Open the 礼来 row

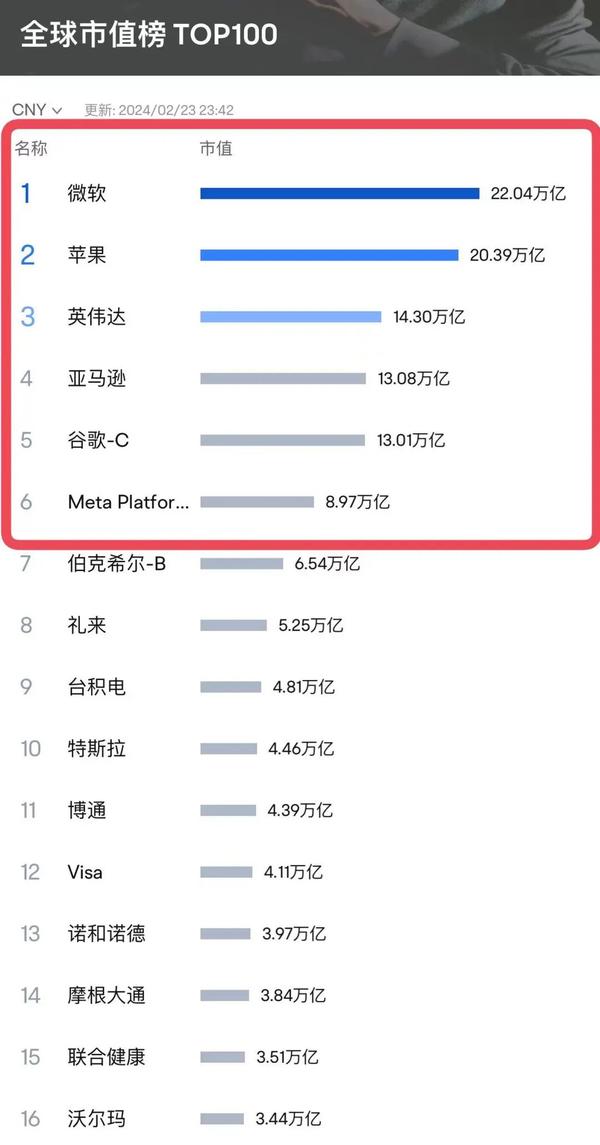(x=87, y=626)
